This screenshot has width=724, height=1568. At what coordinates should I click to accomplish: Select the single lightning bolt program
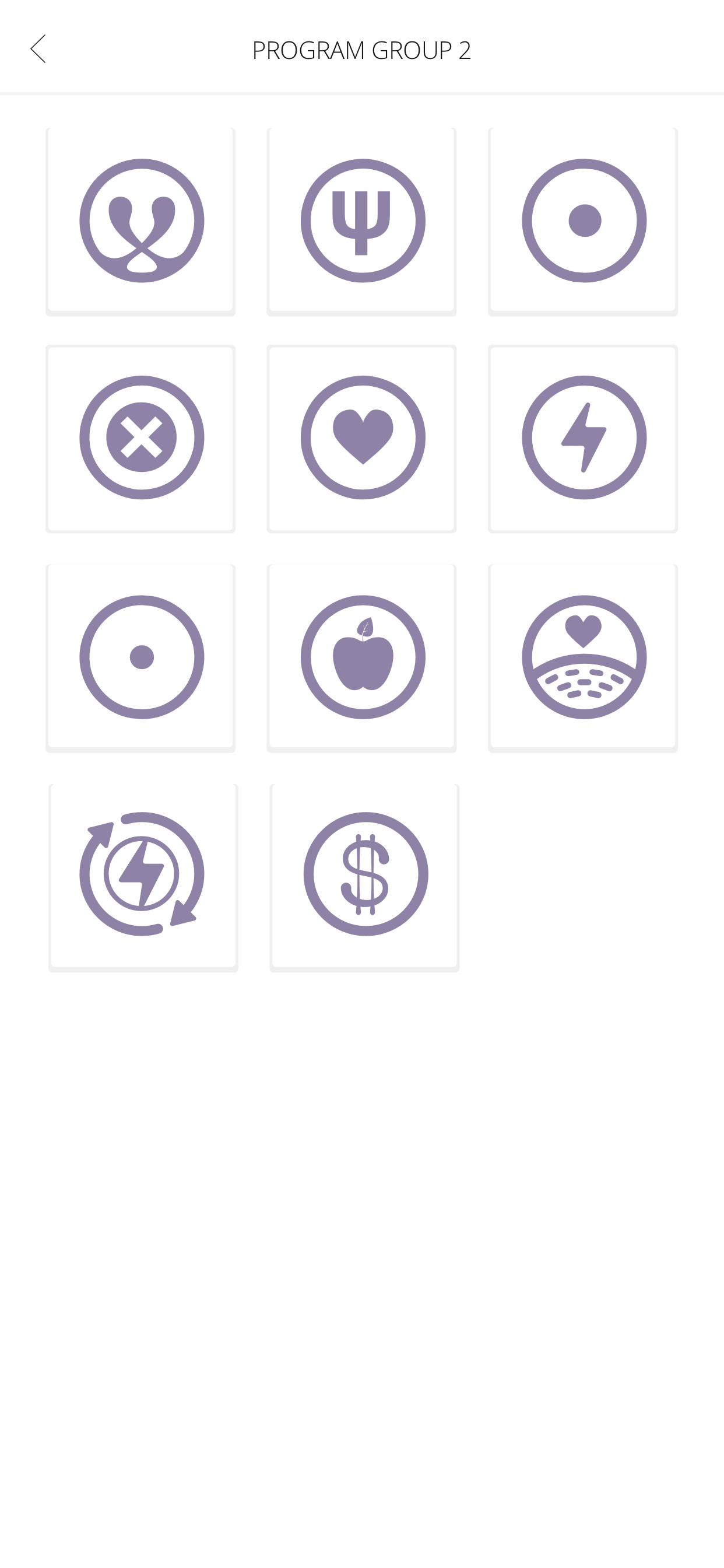(x=583, y=438)
